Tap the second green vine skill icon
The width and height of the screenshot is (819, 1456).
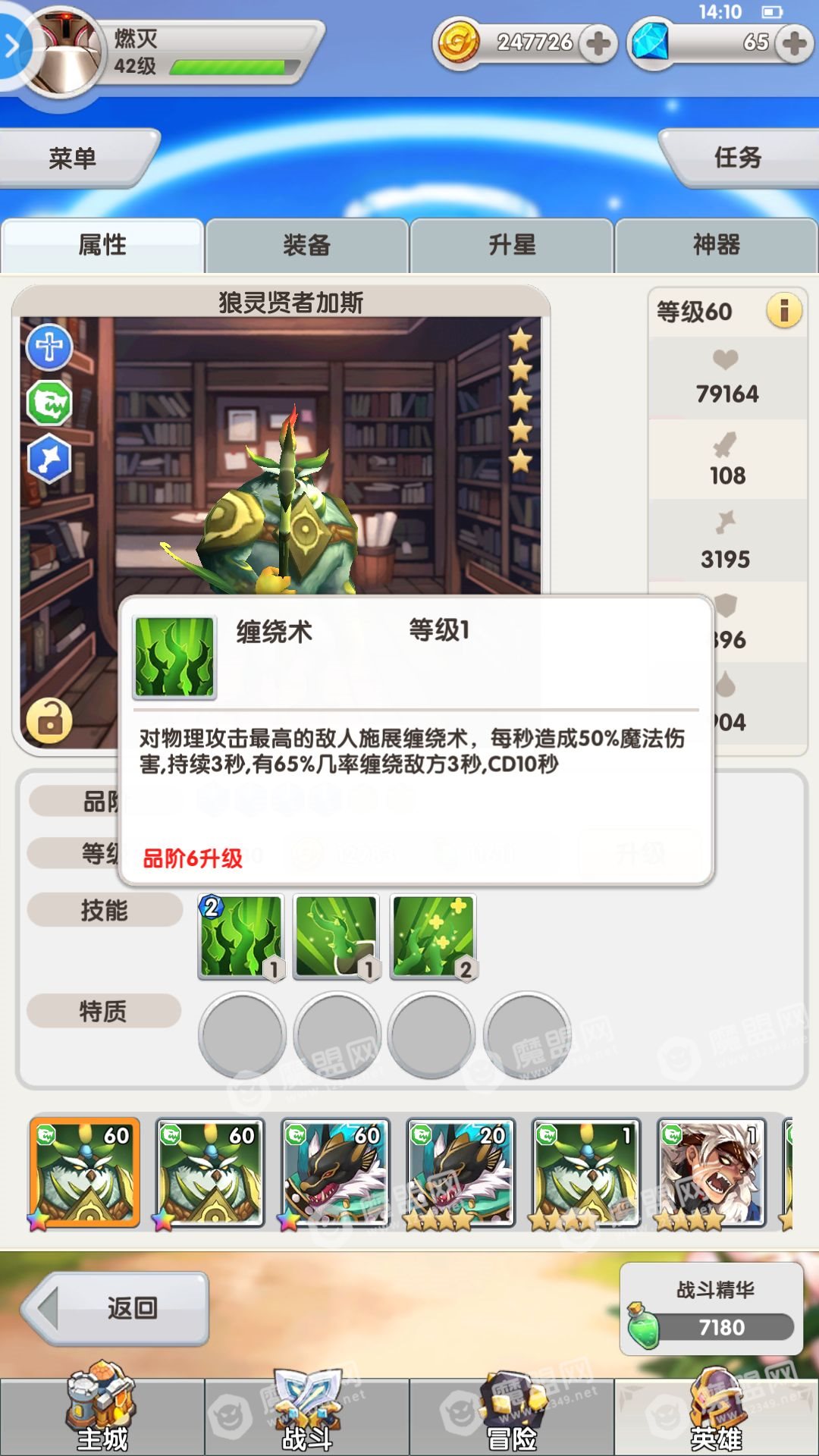(x=337, y=937)
